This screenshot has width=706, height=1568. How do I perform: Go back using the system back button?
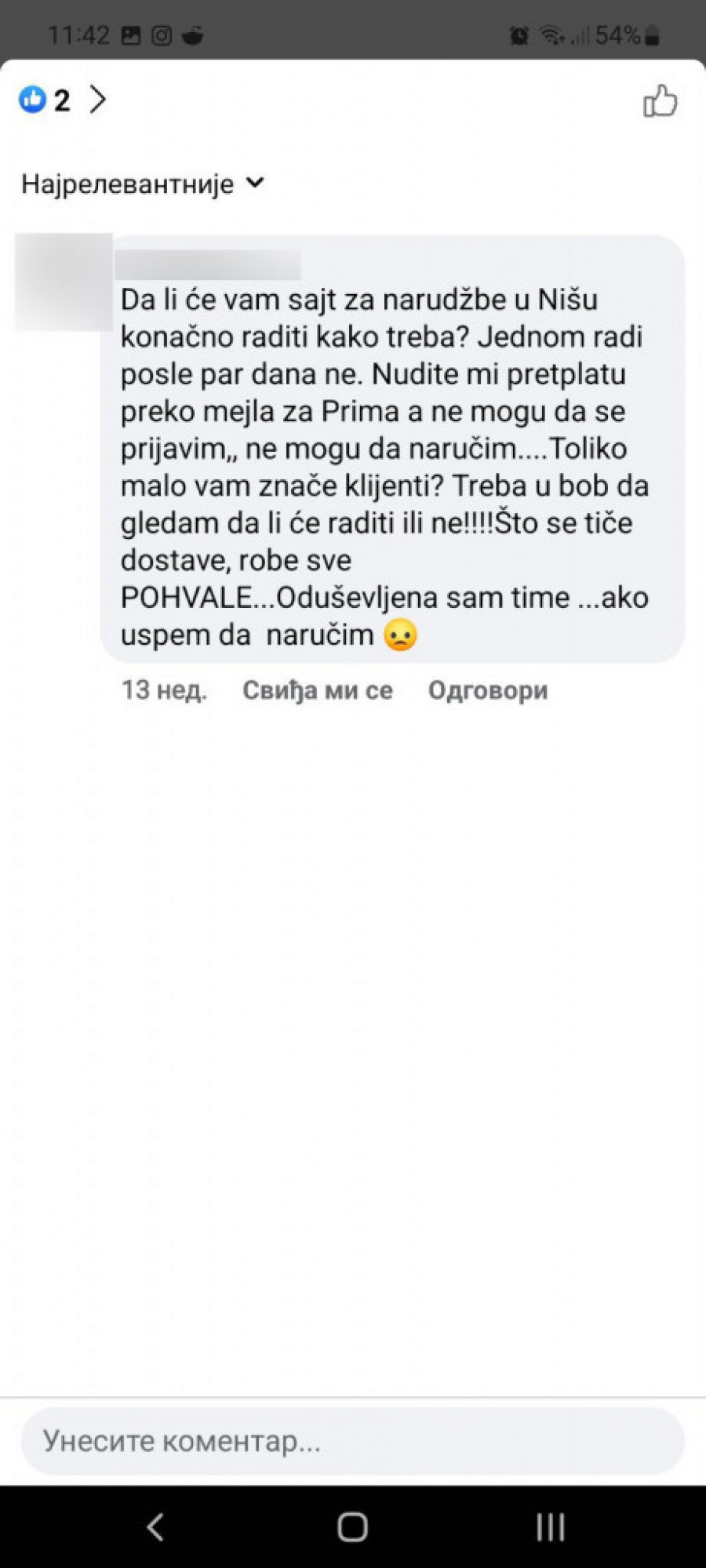(155, 1526)
